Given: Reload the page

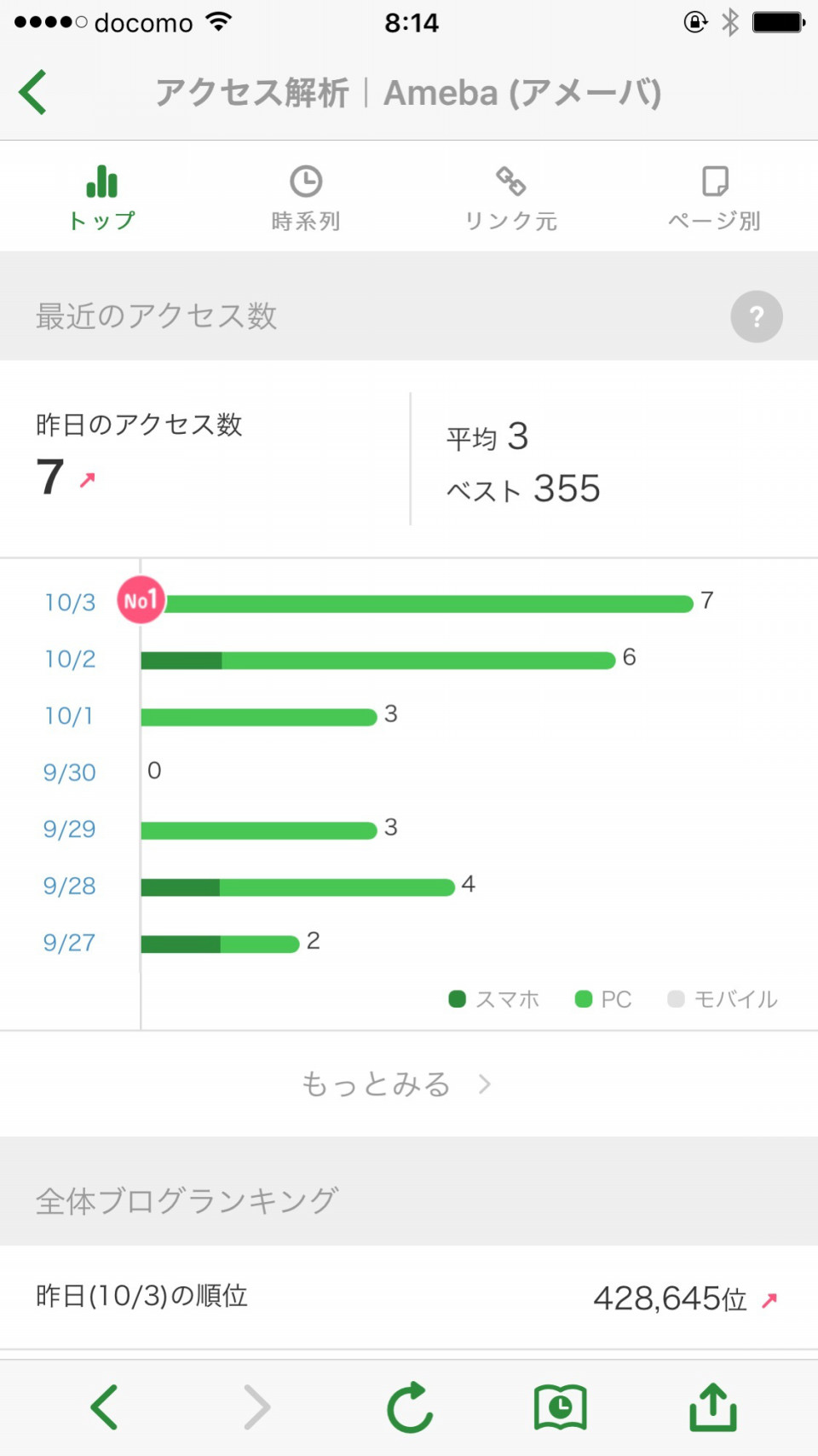Looking at the screenshot, I should click(x=410, y=1407).
